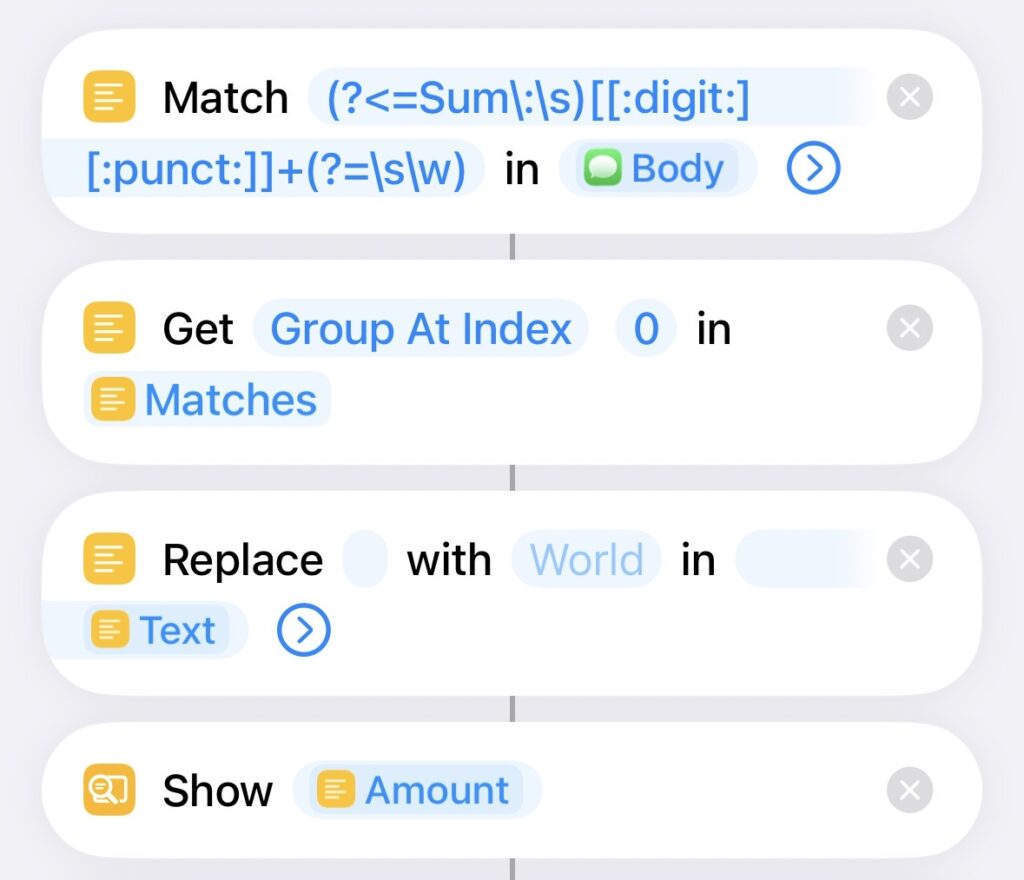
Task: Edit the empty Replace search field
Action: (x=365, y=560)
